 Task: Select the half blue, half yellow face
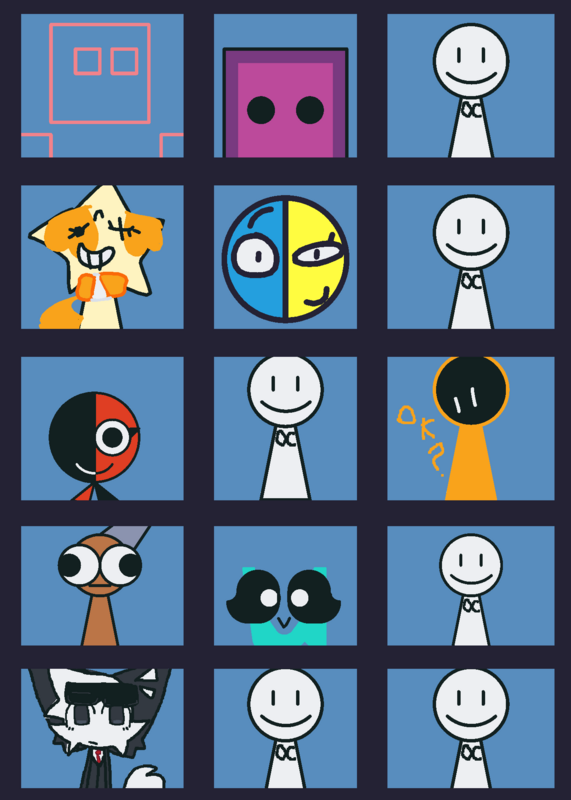[x=285, y=257]
